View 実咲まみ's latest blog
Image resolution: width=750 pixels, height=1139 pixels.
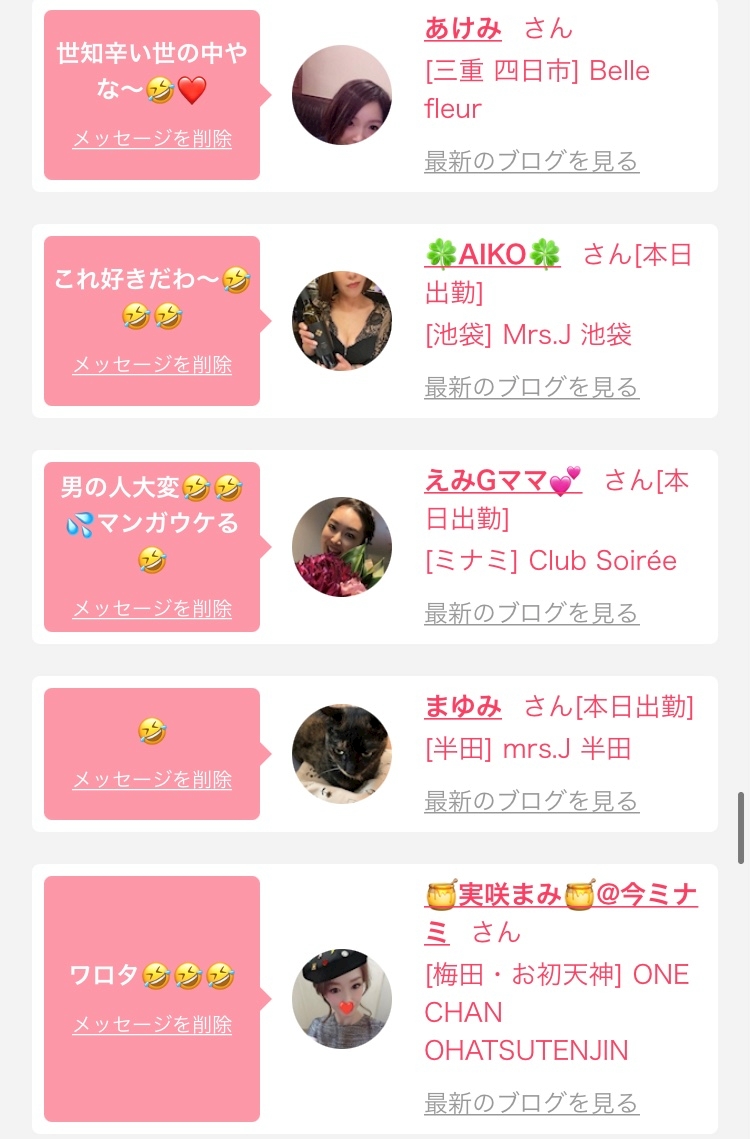531,1103
